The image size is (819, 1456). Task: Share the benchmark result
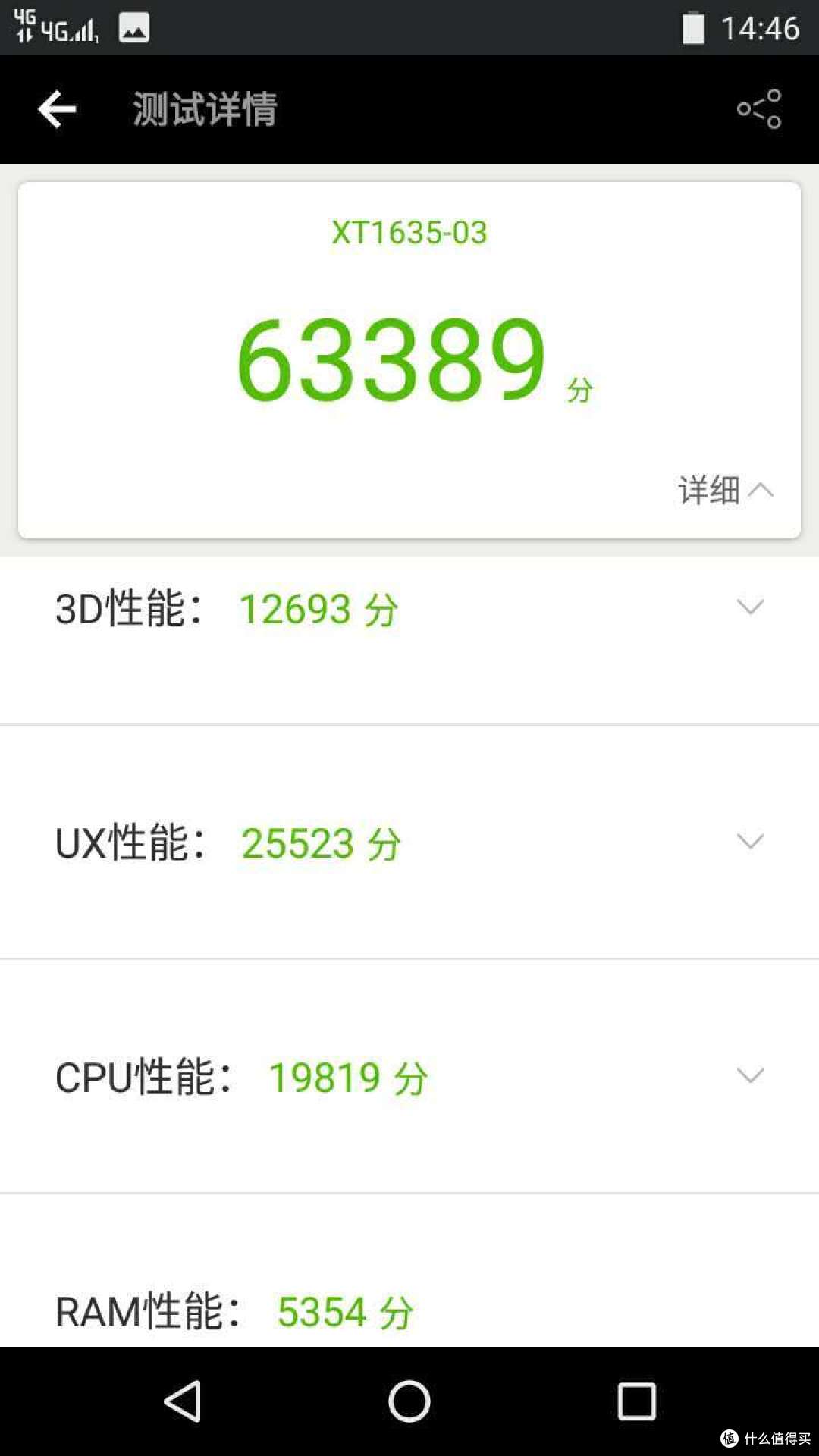(759, 109)
